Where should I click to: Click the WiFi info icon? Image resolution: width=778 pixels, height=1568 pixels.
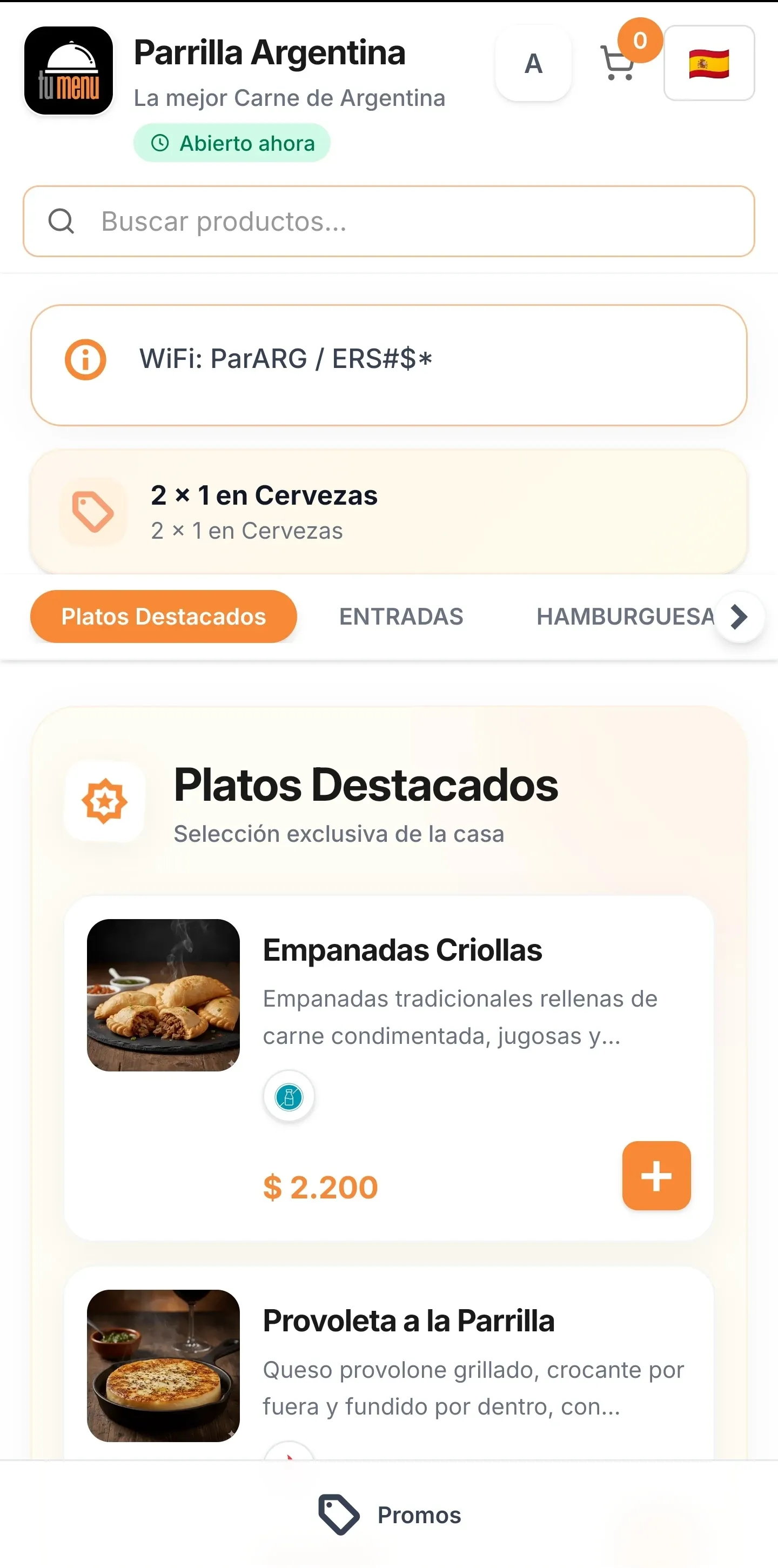coord(86,360)
